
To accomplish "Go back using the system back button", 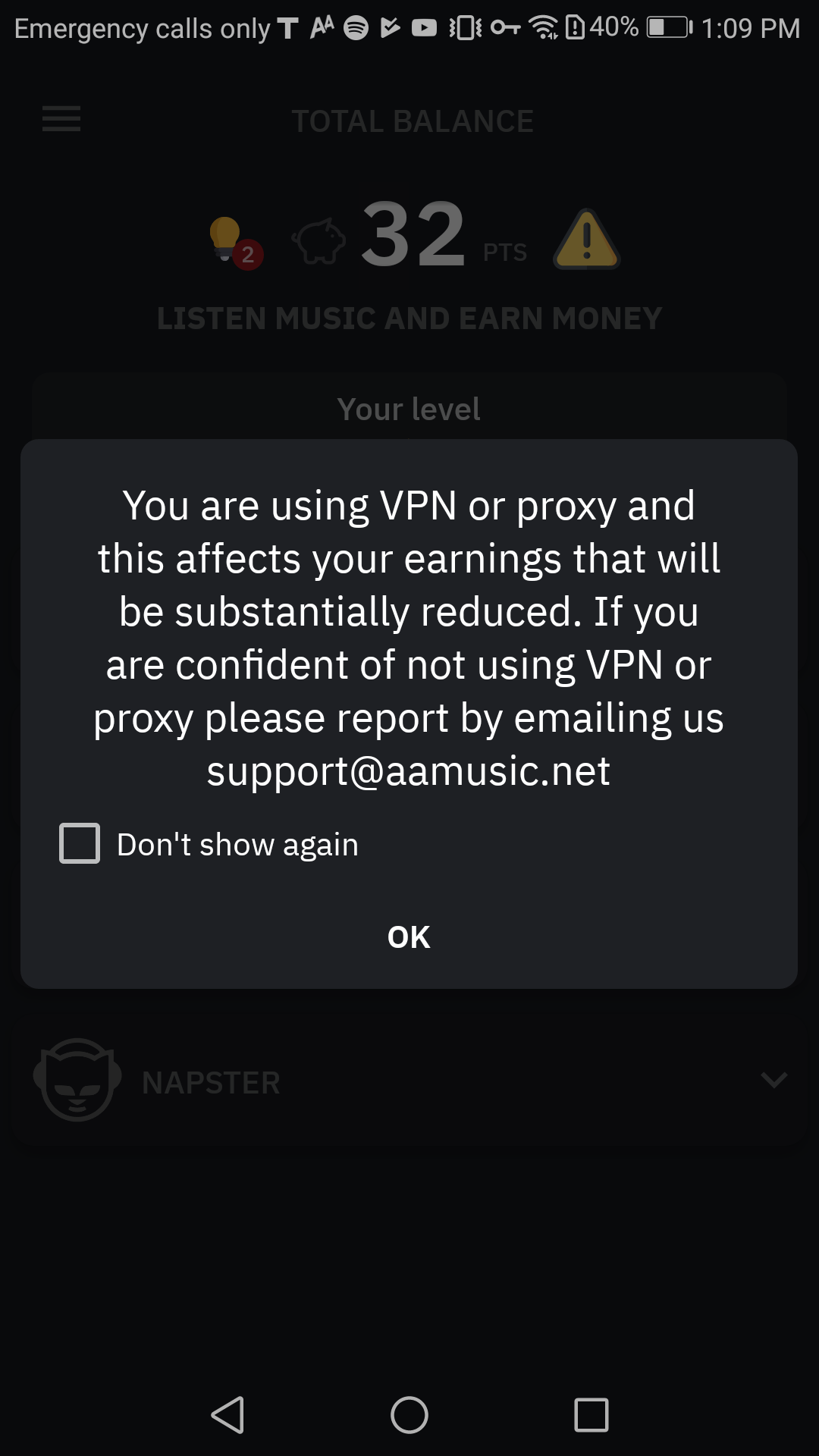I will point(227,1415).
